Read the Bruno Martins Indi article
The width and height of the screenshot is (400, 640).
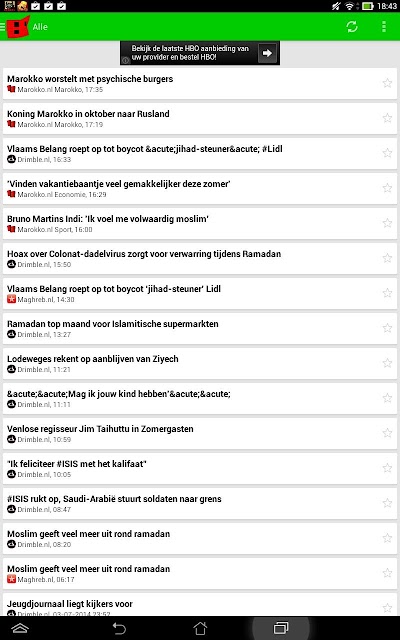tap(200, 223)
